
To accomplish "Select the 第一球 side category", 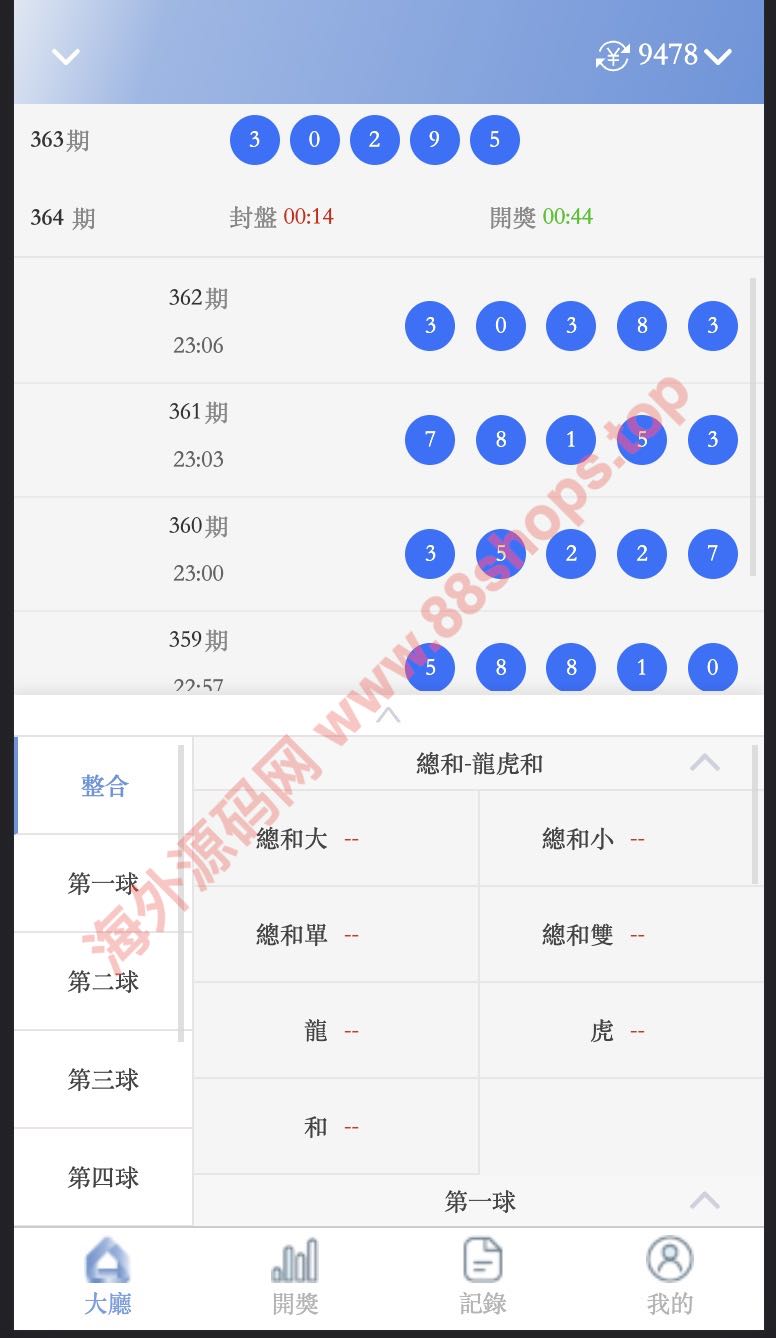I will [x=103, y=884].
